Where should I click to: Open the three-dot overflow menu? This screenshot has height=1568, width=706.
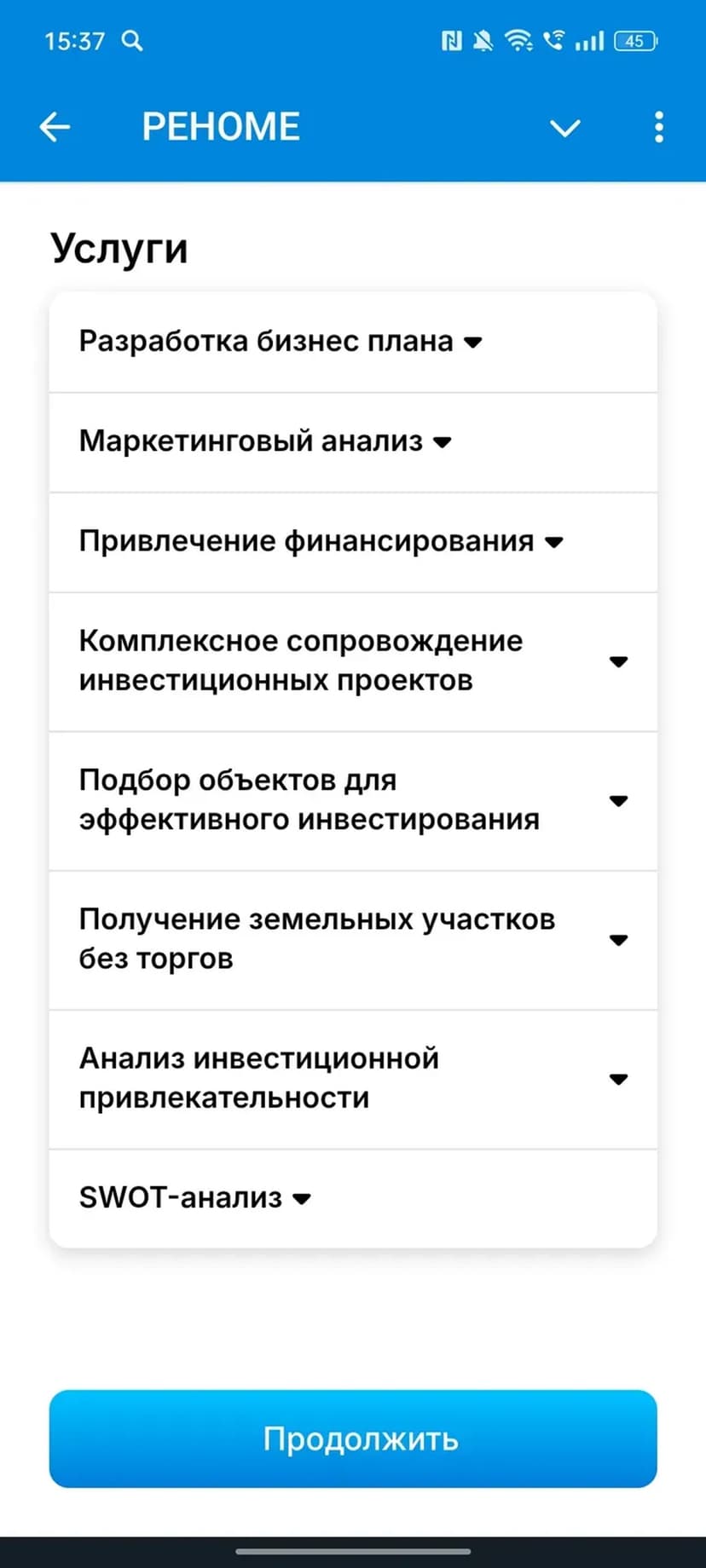pyautogui.click(x=658, y=127)
